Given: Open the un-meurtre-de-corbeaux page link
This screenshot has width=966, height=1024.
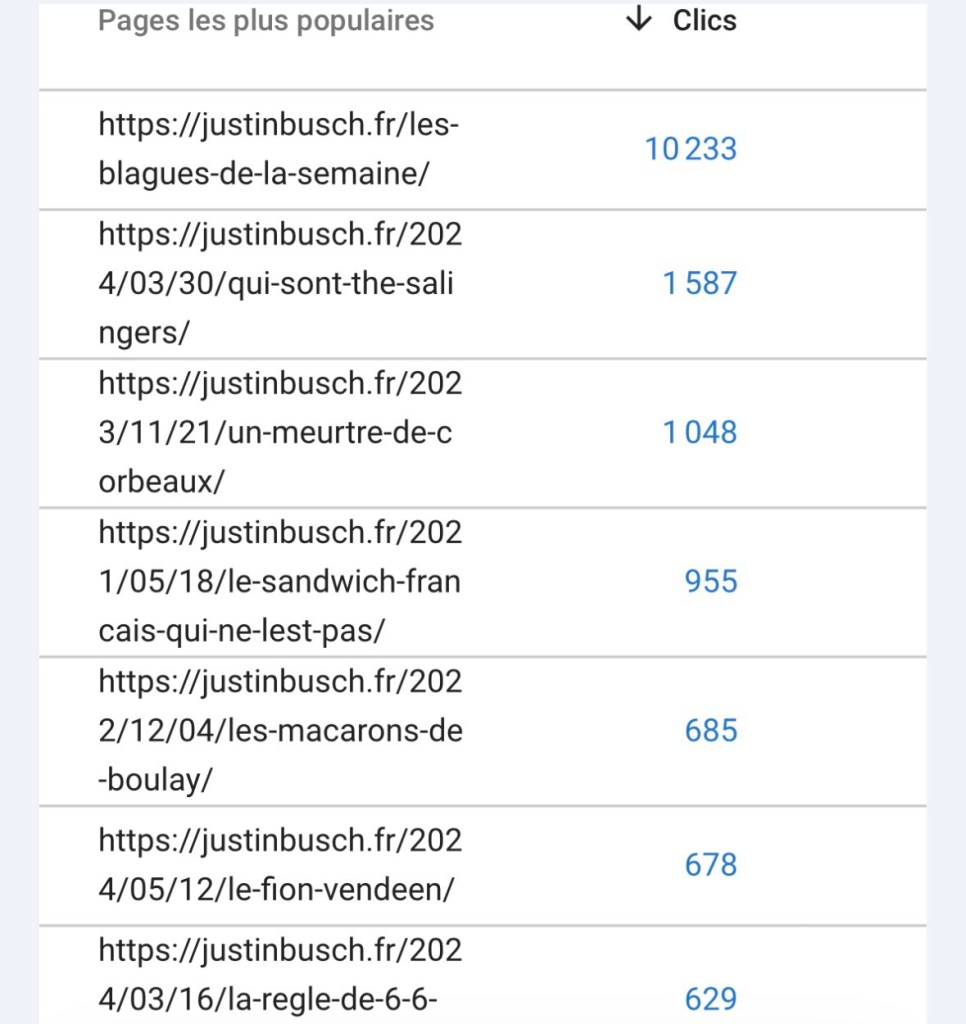Looking at the screenshot, I should point(280,432).
